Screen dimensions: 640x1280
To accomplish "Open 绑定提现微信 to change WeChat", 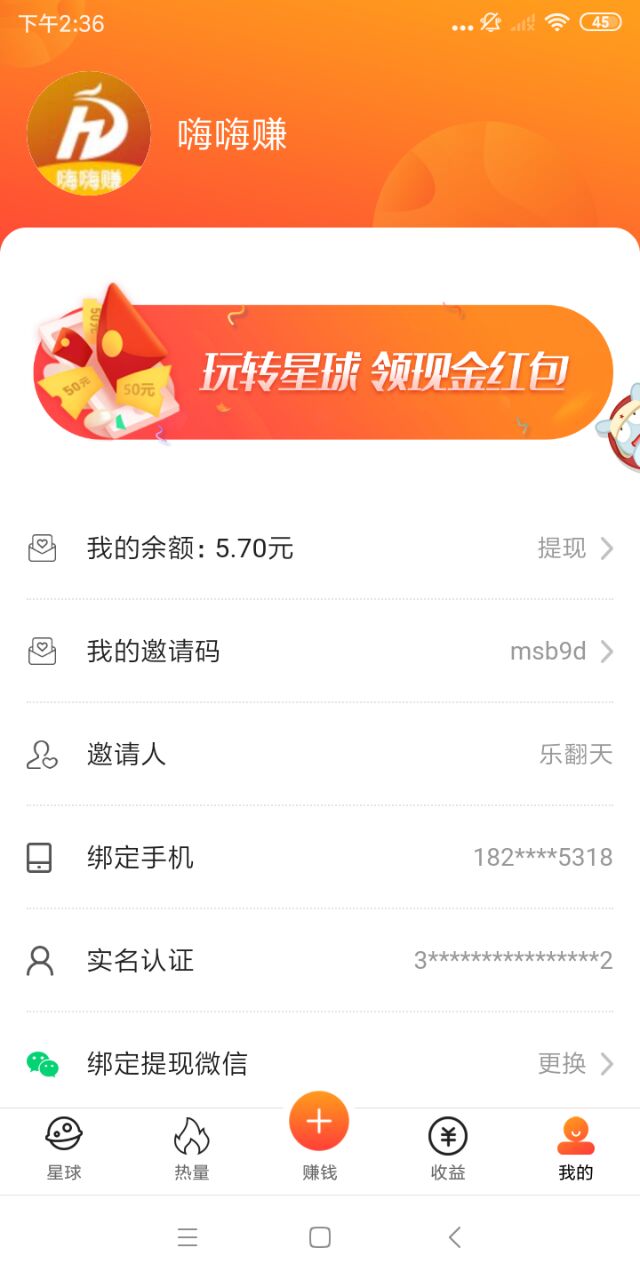I will tap(320, 1063).
